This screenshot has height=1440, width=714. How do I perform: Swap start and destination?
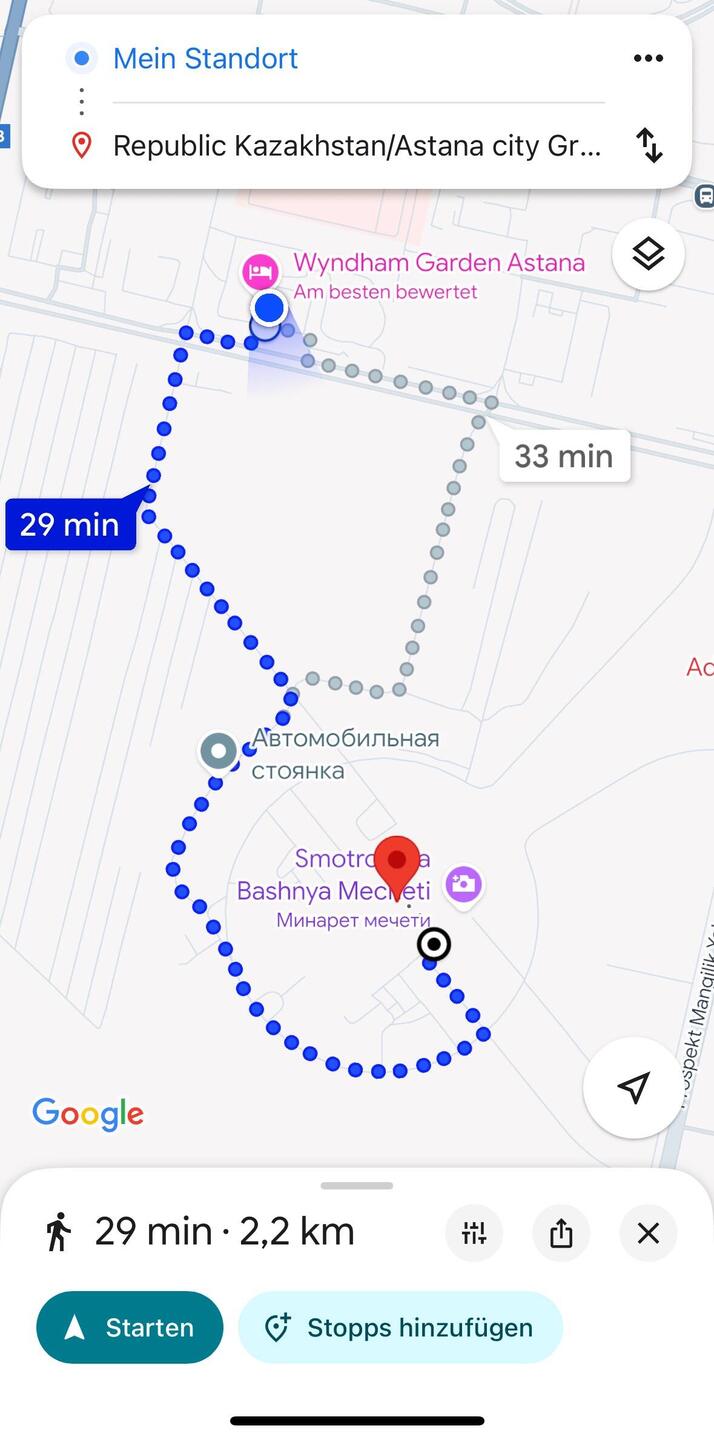(x=650, y=146)
